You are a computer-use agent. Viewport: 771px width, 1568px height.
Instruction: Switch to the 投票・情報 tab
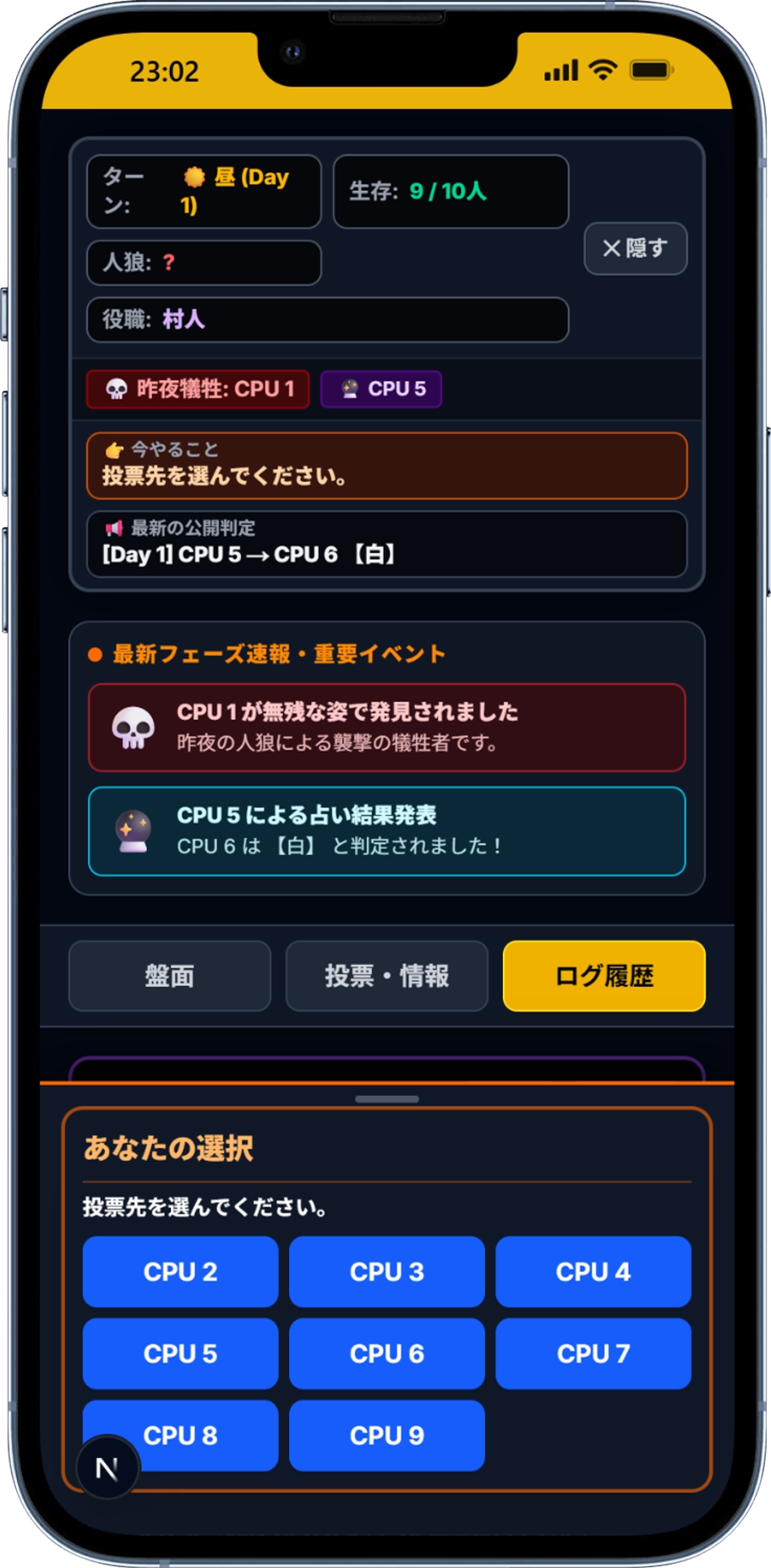coord(387,976)
